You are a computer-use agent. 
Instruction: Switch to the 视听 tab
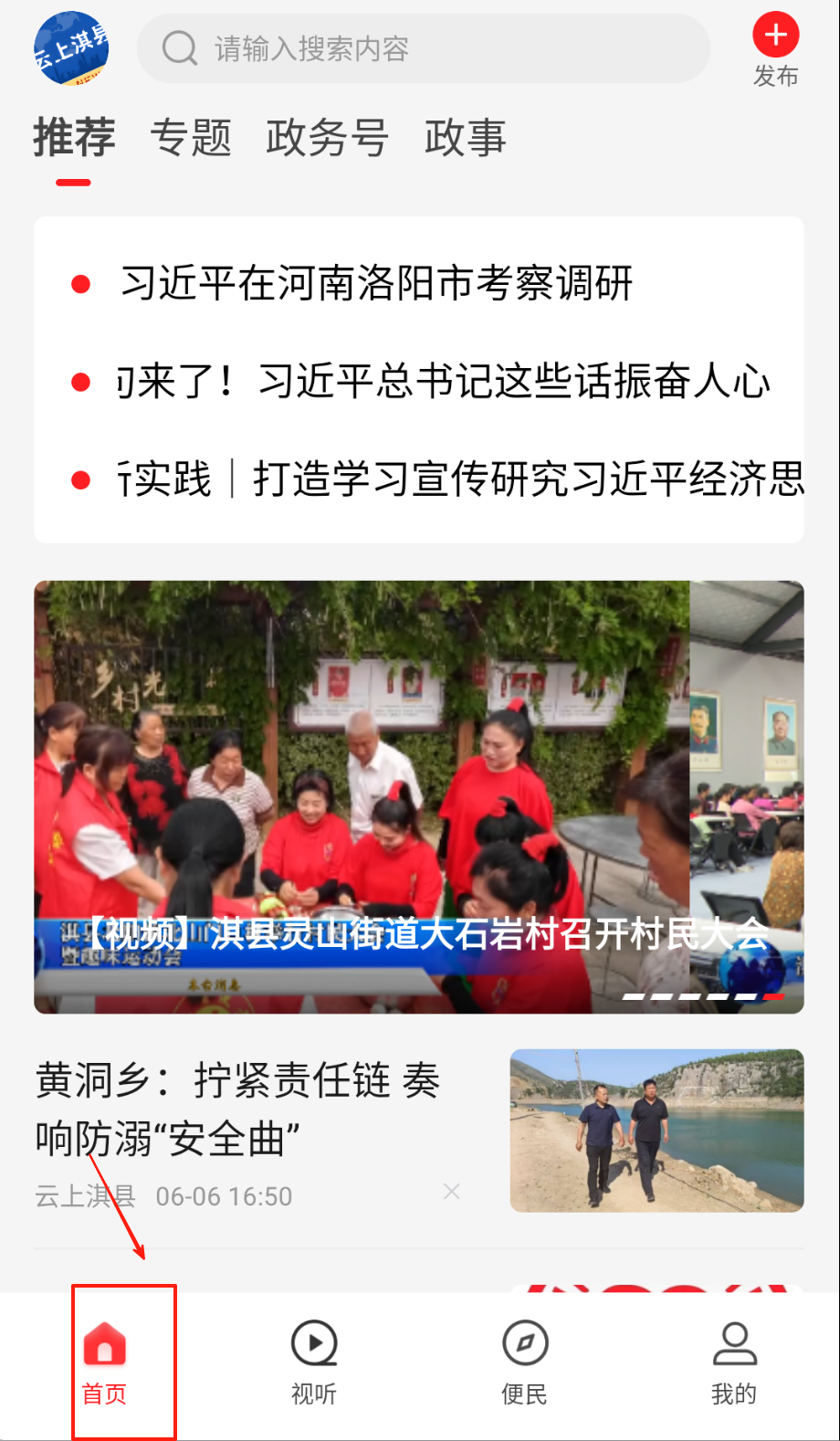click(x=314, y=1362)
